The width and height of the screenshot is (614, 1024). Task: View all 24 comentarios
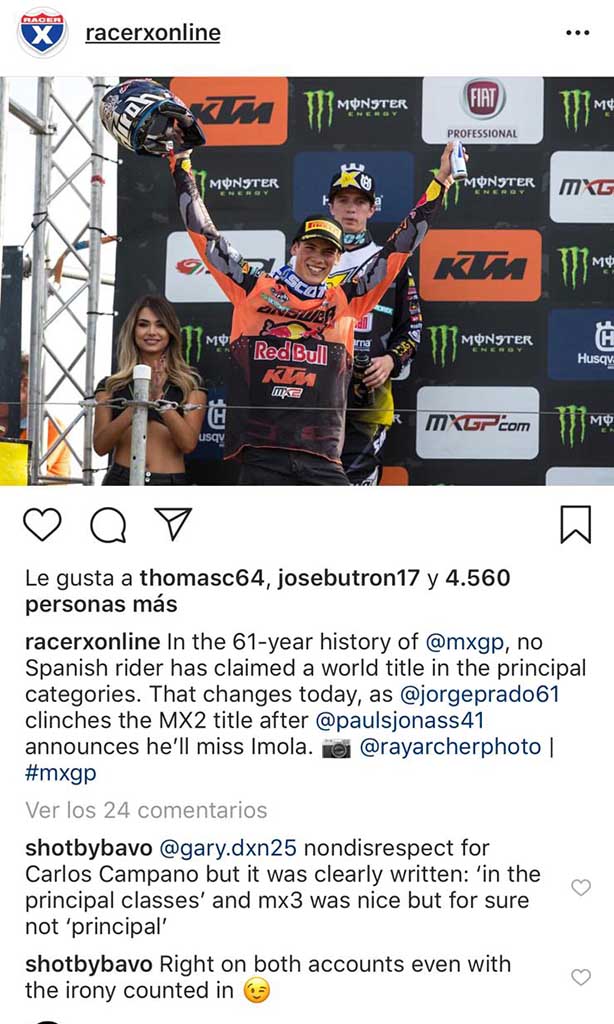[x=146, y=810]
